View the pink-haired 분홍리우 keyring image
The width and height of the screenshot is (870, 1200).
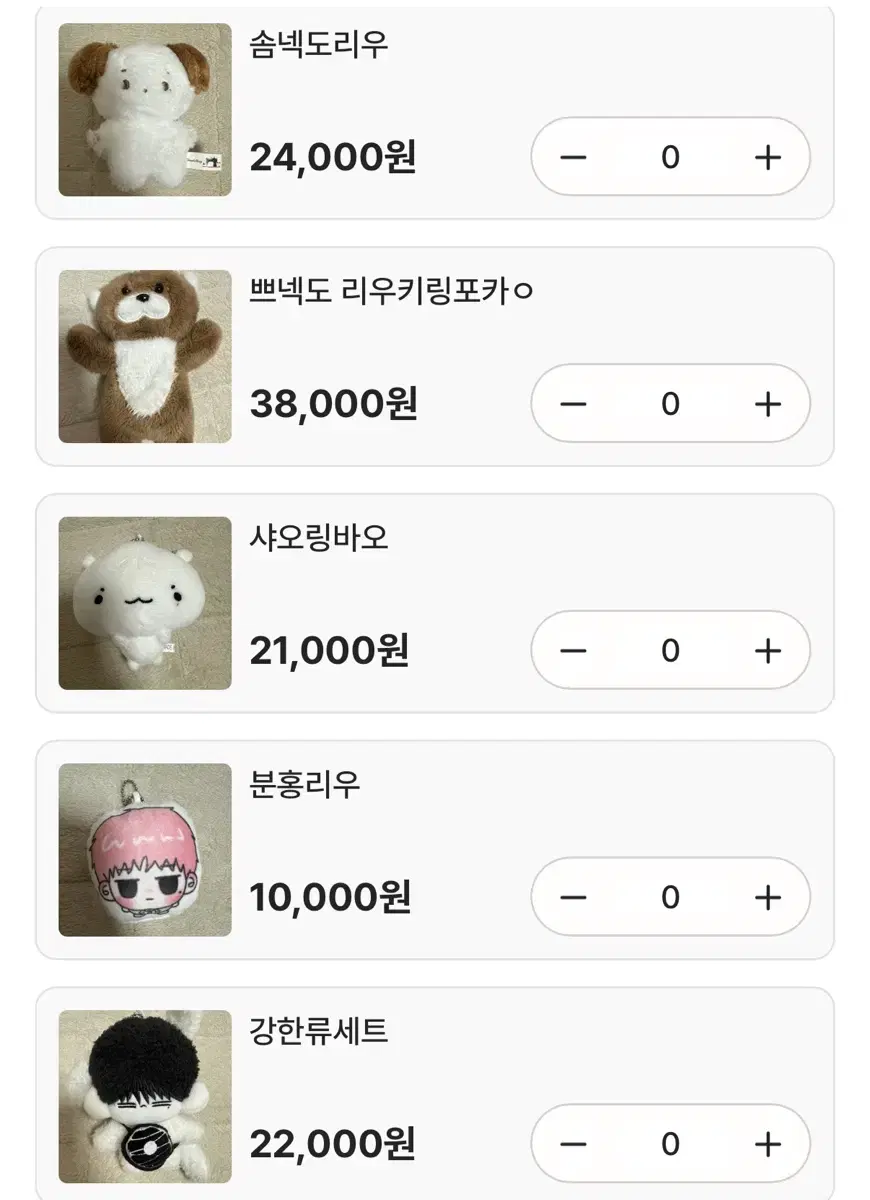[x=144, y=849]
